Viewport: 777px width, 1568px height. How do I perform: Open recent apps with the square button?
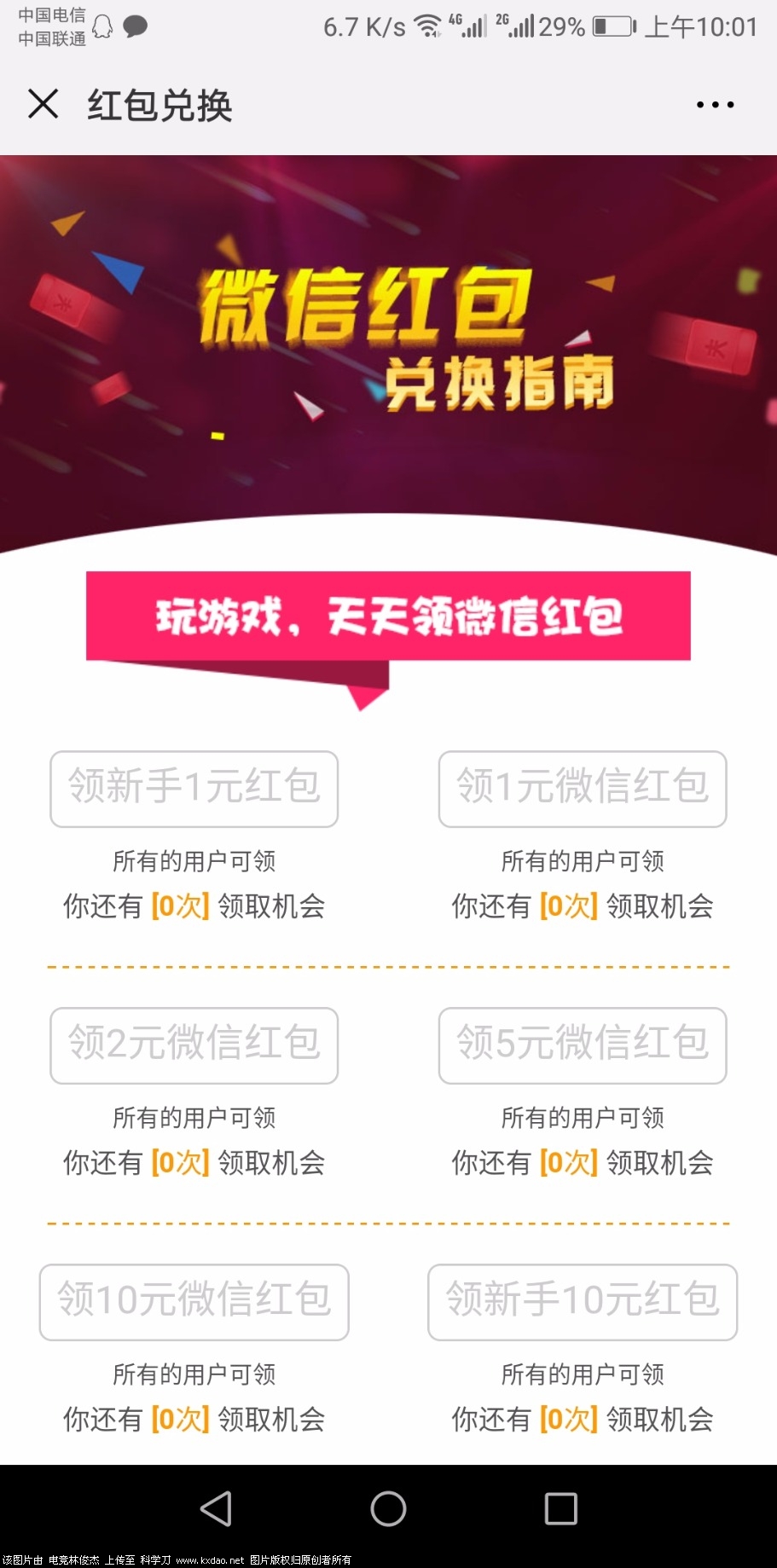[x=560, y=1507]
